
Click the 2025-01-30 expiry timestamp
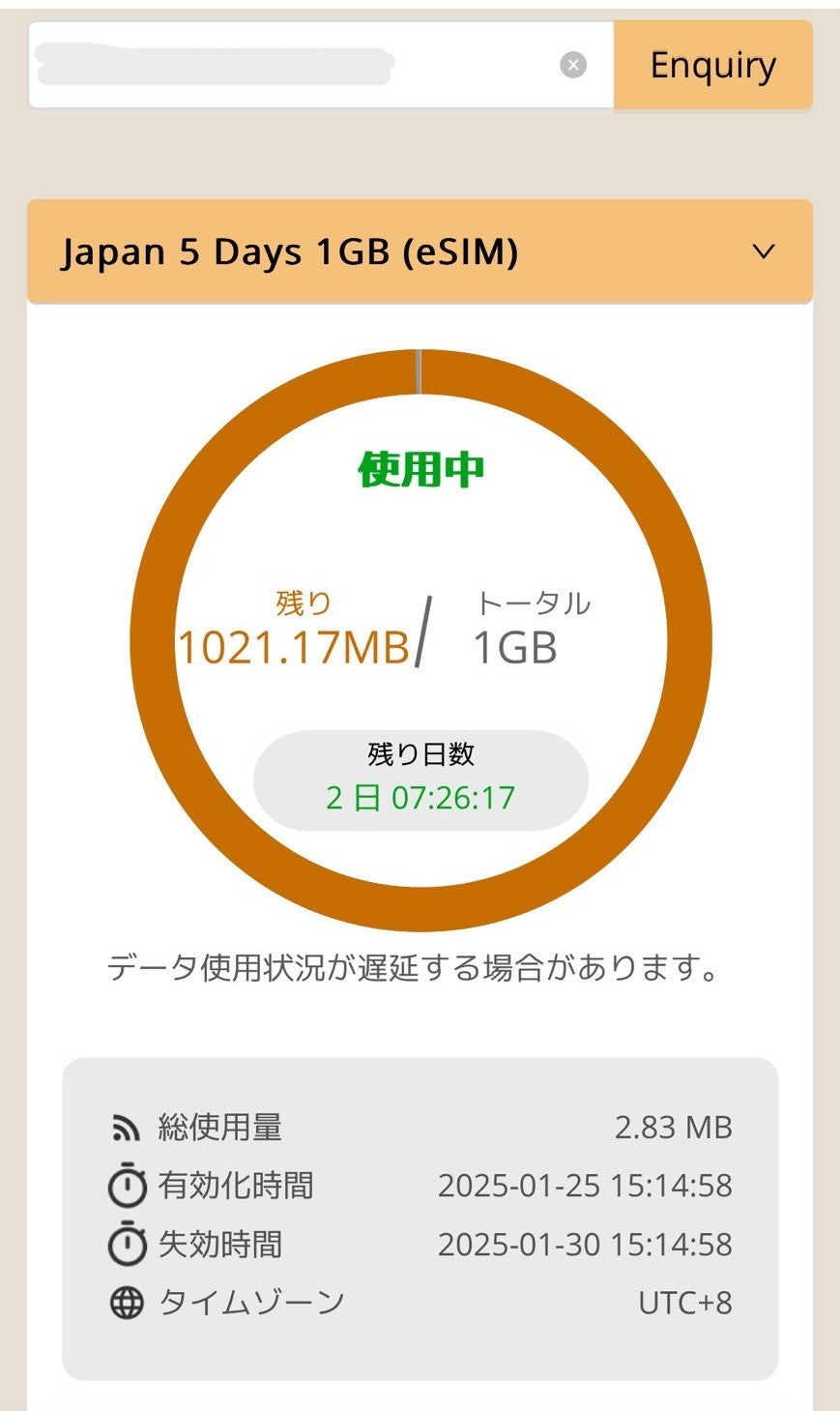point(586,1245)
